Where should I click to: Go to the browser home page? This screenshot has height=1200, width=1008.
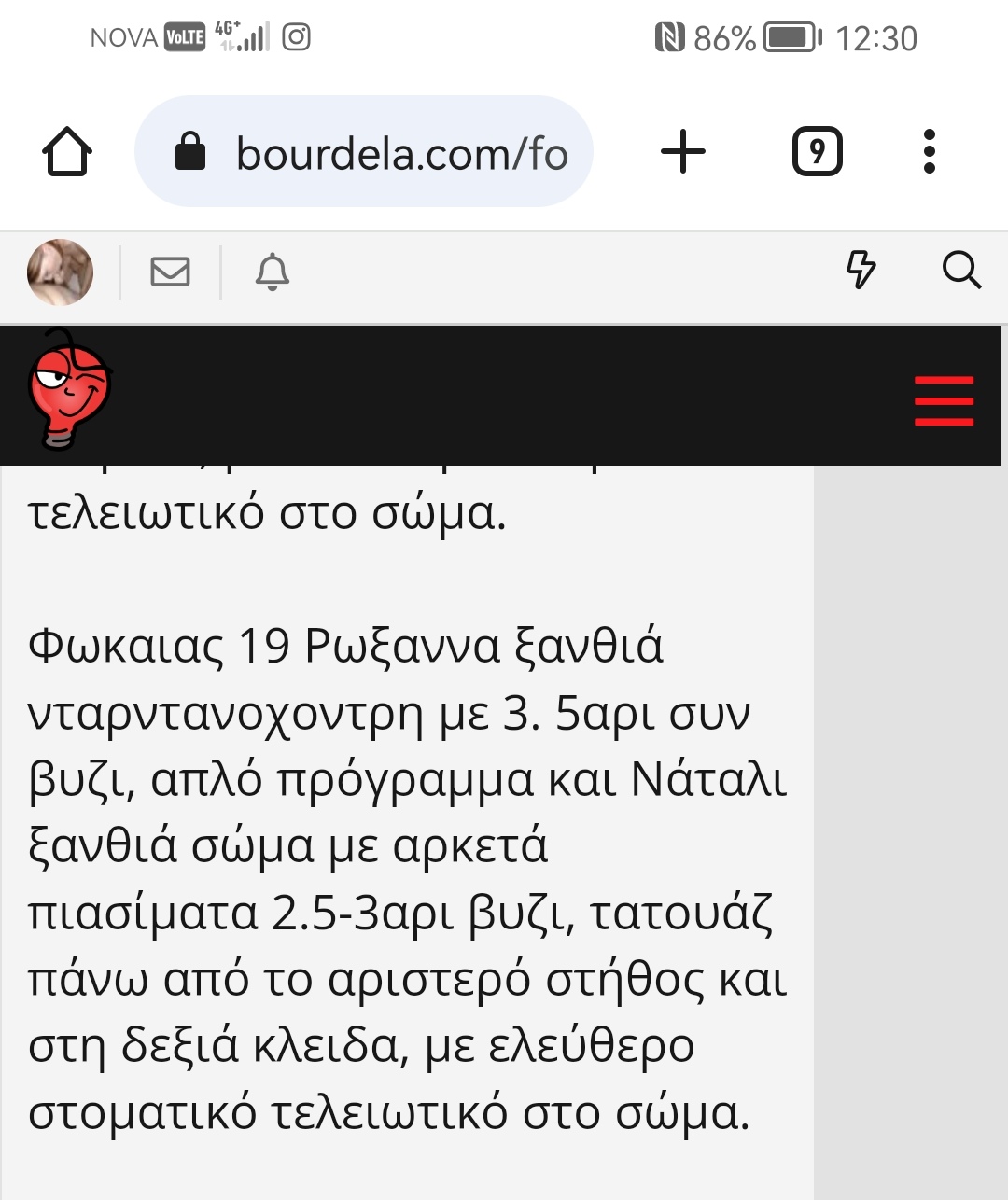click(x=67, y=152)
